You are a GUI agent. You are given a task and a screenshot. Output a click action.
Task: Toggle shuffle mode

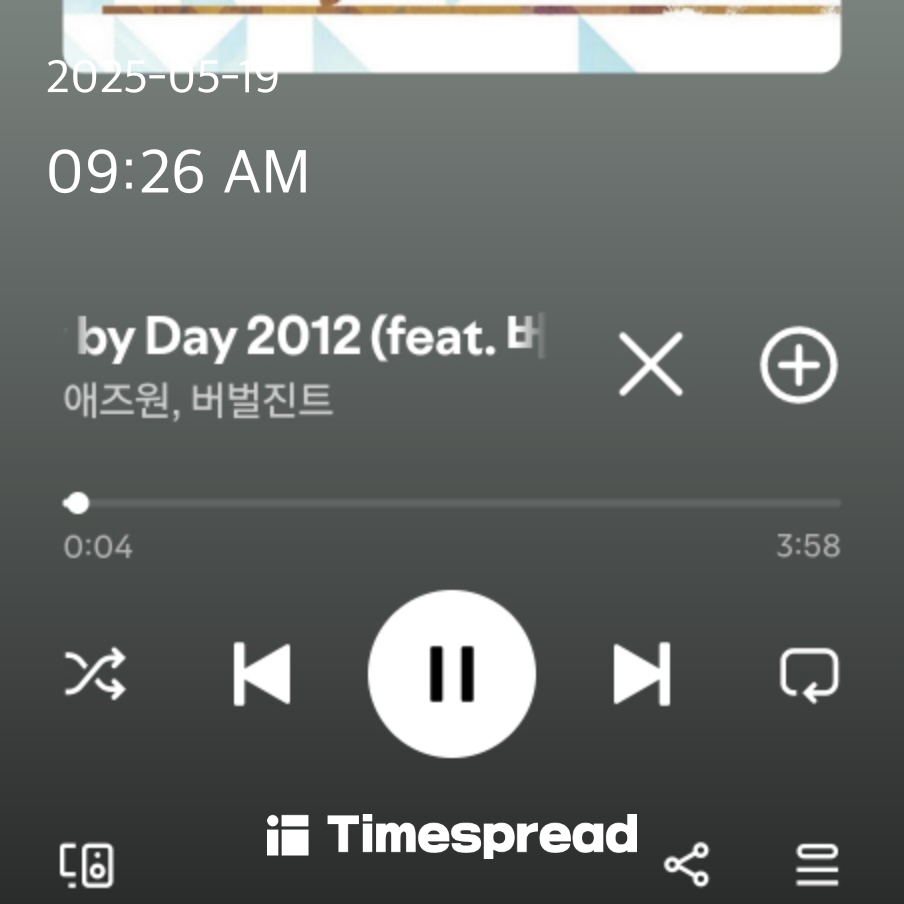point(95,673)
